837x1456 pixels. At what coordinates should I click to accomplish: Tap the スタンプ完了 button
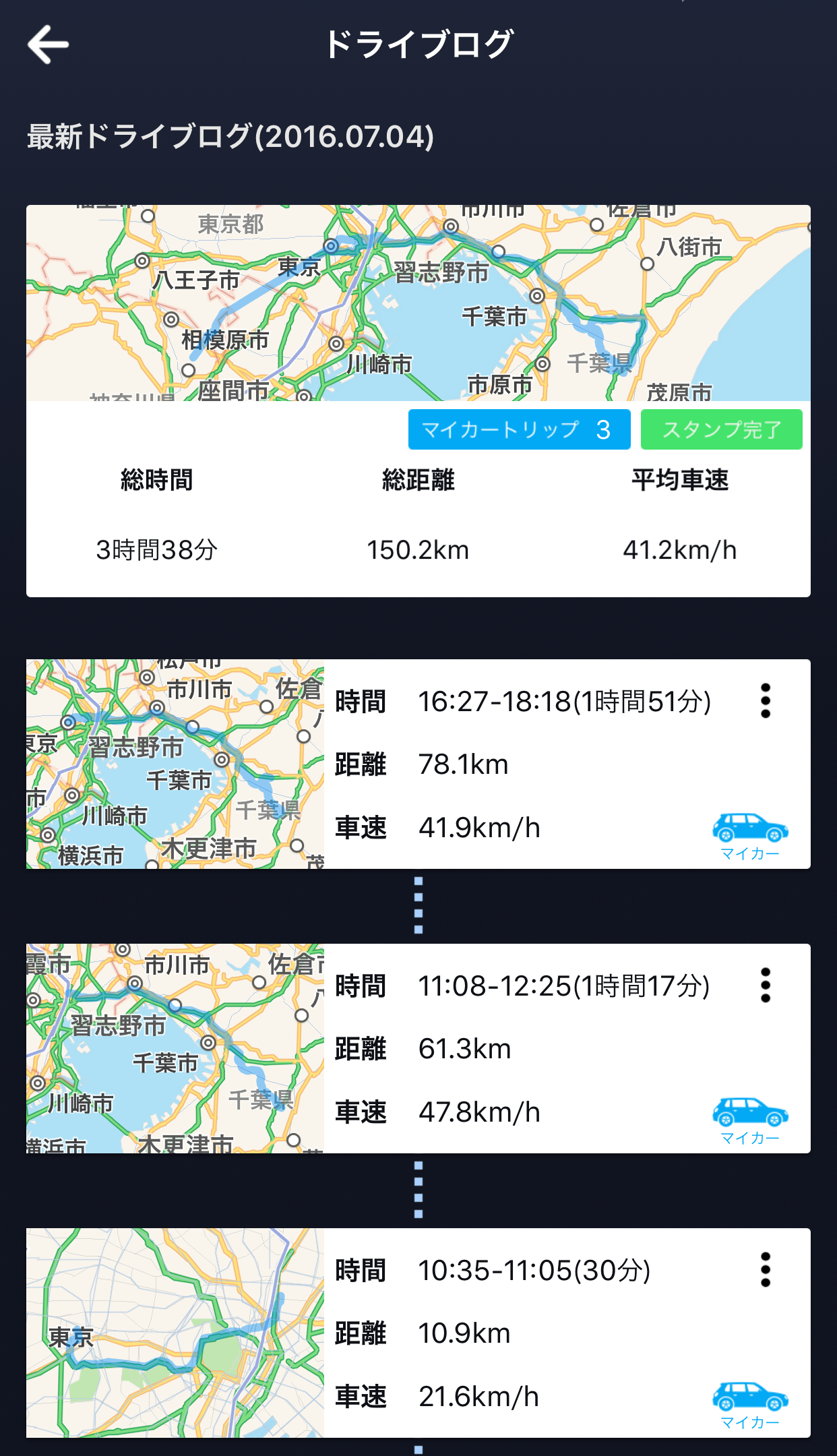click(x=722, y=429)
